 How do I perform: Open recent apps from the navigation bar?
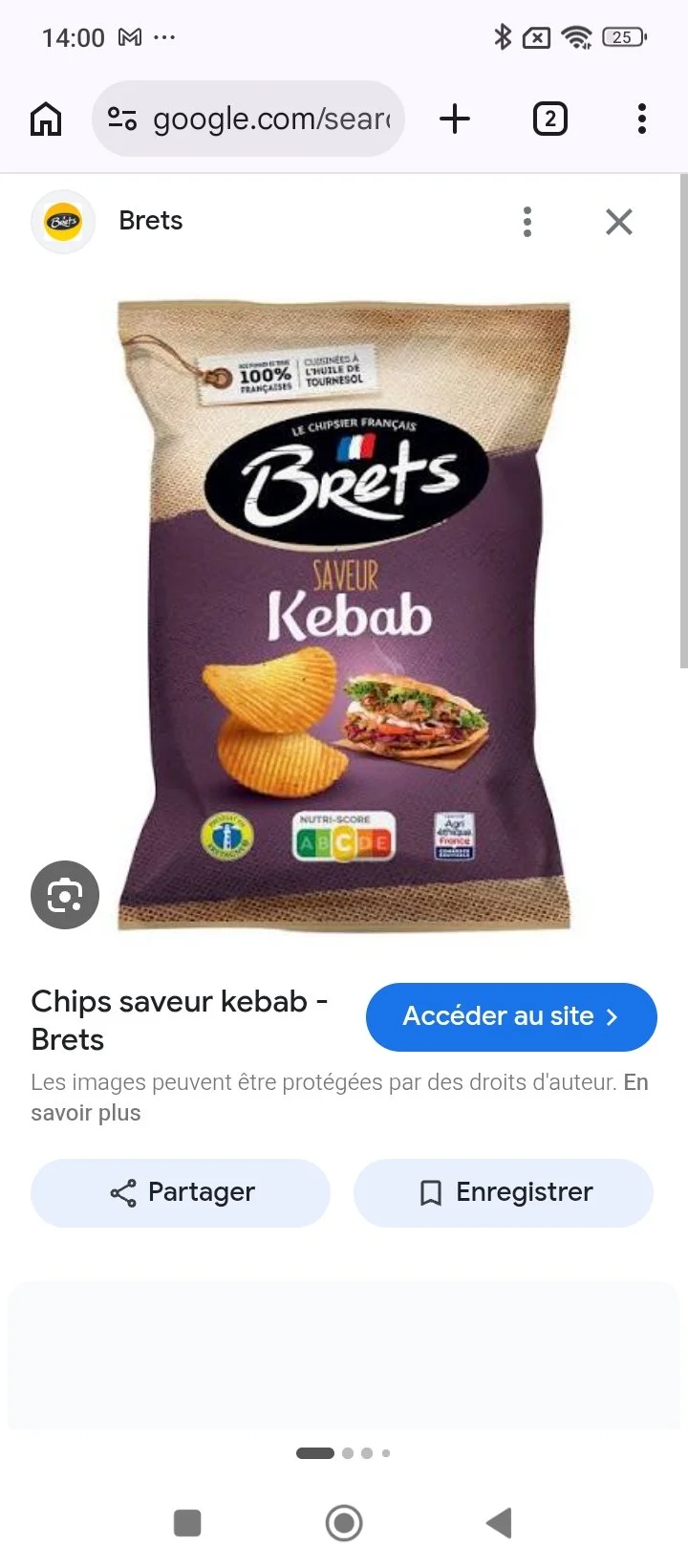point(187,1523)
